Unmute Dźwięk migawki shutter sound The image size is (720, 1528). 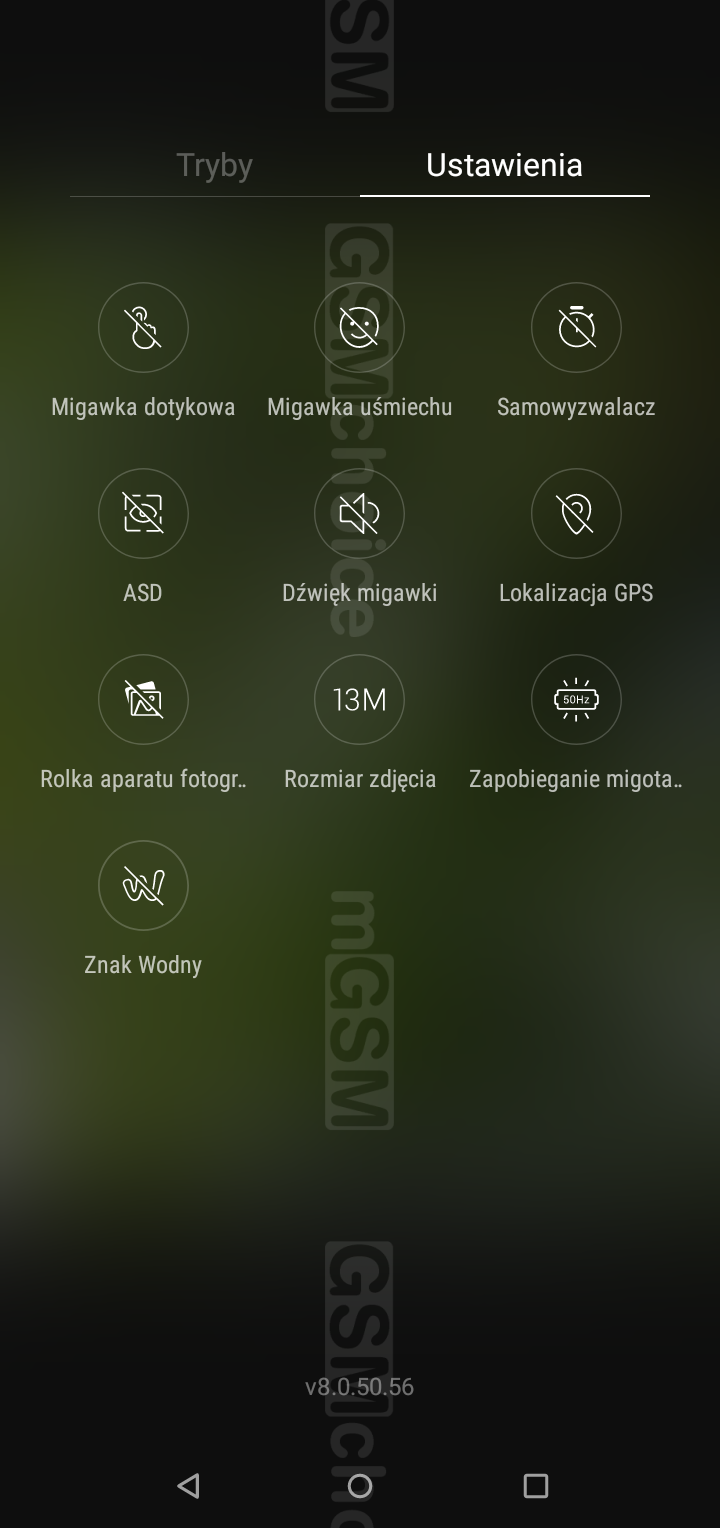click(359, 514)
